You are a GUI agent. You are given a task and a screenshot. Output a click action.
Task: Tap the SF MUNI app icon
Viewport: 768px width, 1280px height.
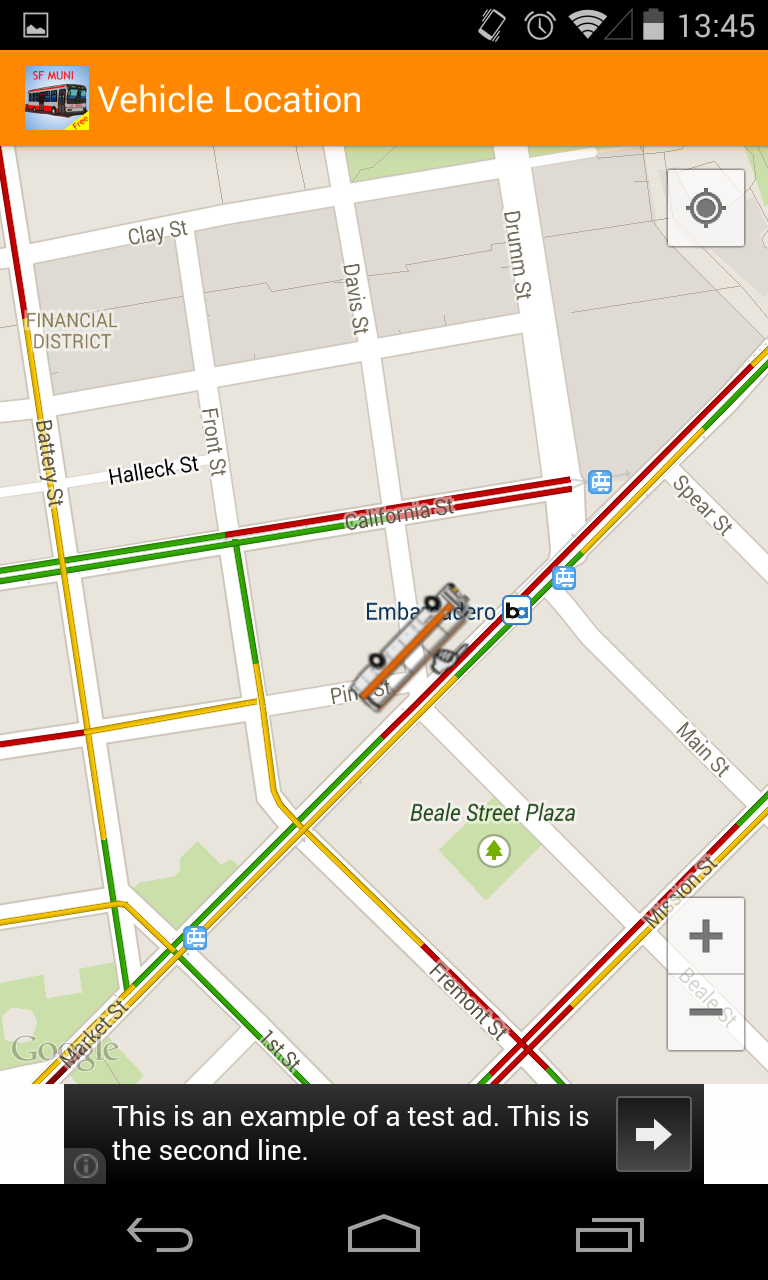pyautogui.click(x=57, y=98)
